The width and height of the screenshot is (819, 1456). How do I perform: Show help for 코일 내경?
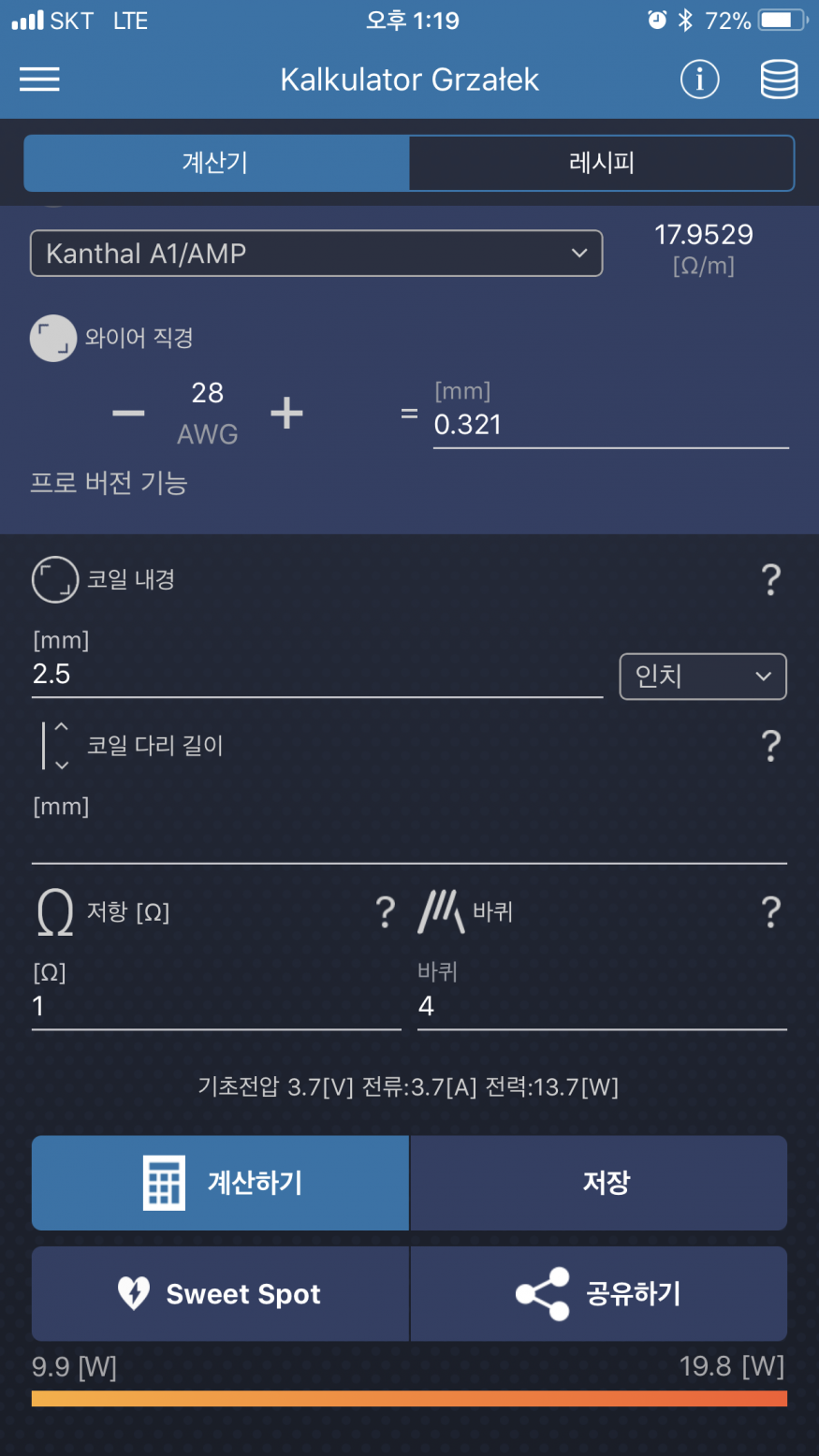(770, 580)
